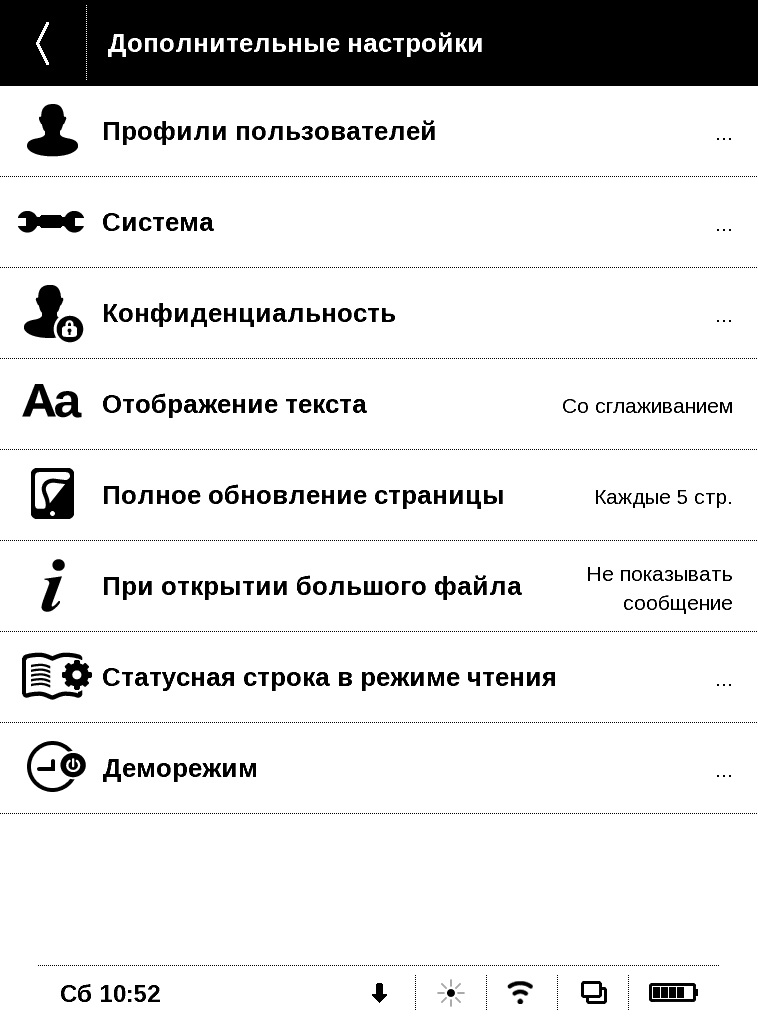Open the Система settings row

point(378,223)
